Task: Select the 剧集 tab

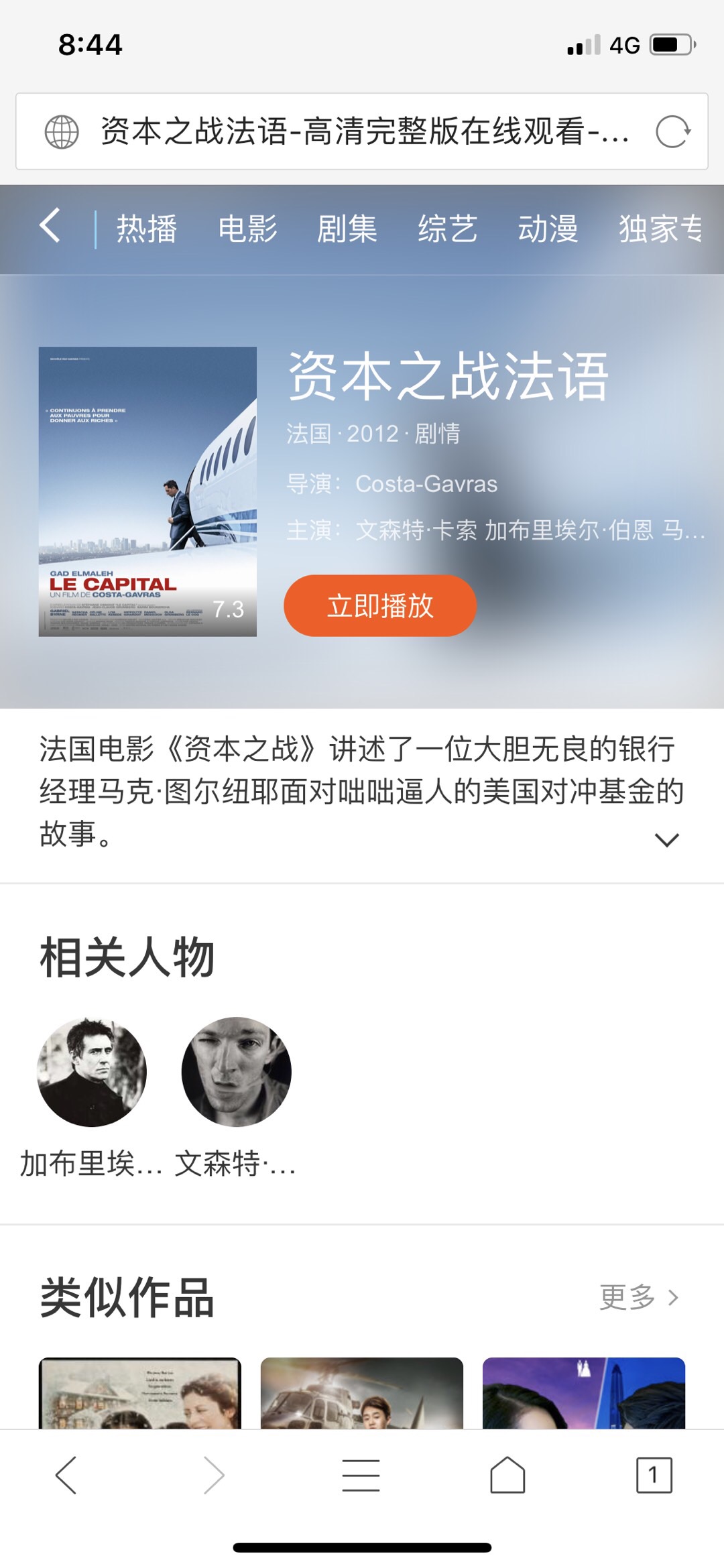Action: pos(347,229)
